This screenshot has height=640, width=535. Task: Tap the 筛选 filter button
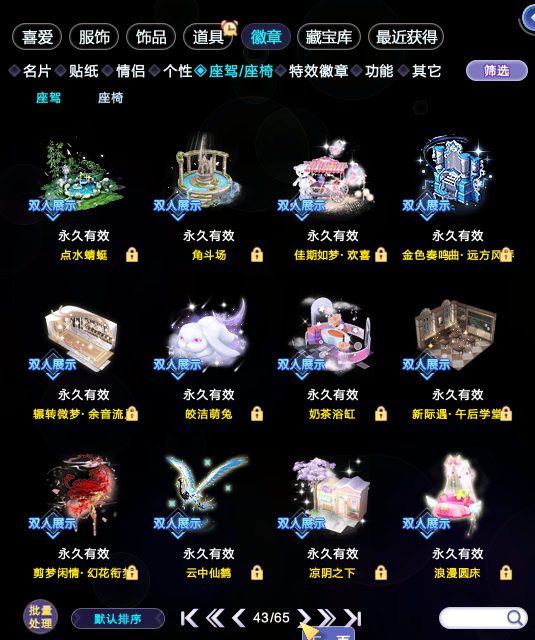pyautogui.click(x=497, y=71)
